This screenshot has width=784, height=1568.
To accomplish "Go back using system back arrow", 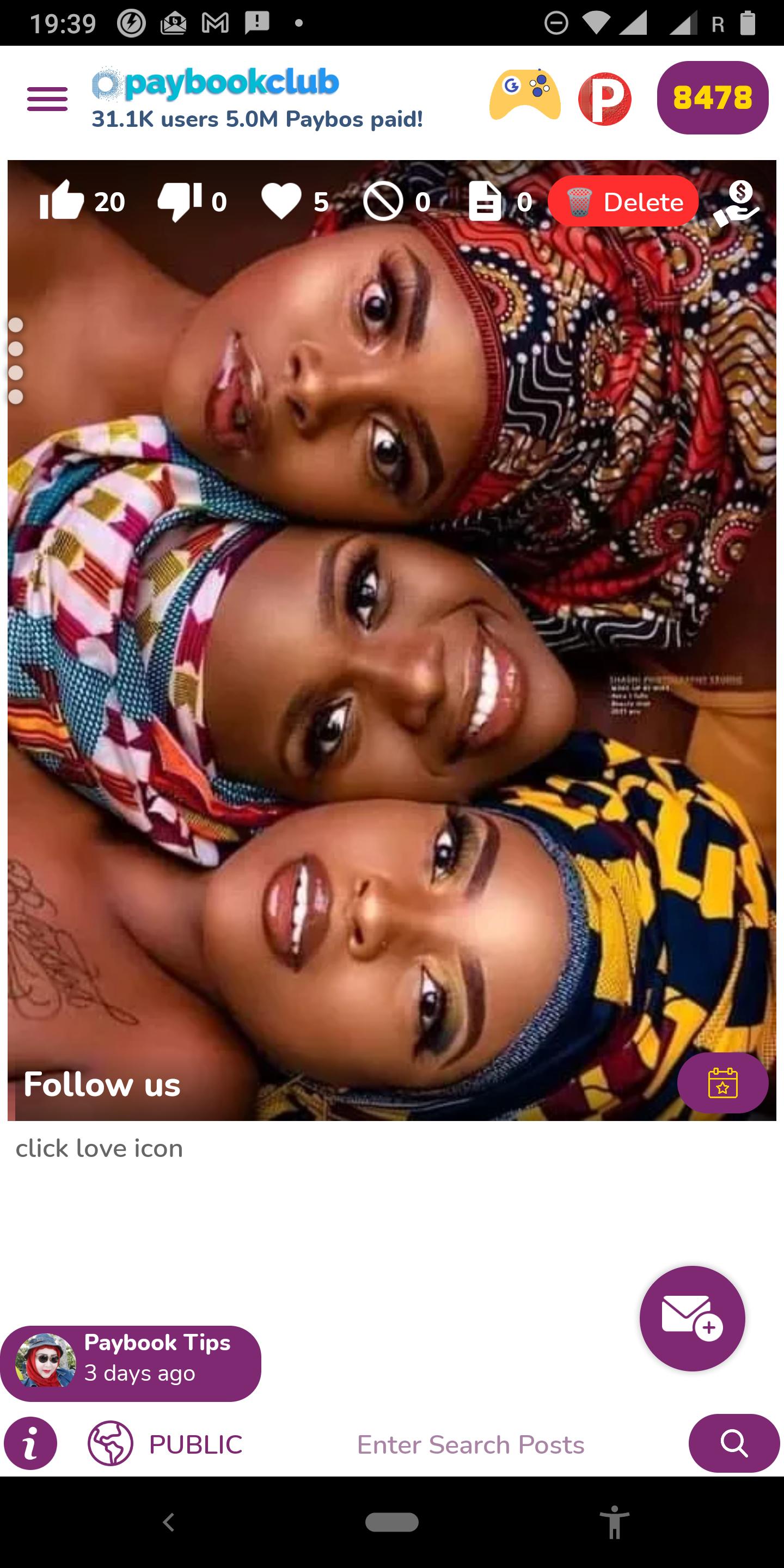I will pos(169,1522).
